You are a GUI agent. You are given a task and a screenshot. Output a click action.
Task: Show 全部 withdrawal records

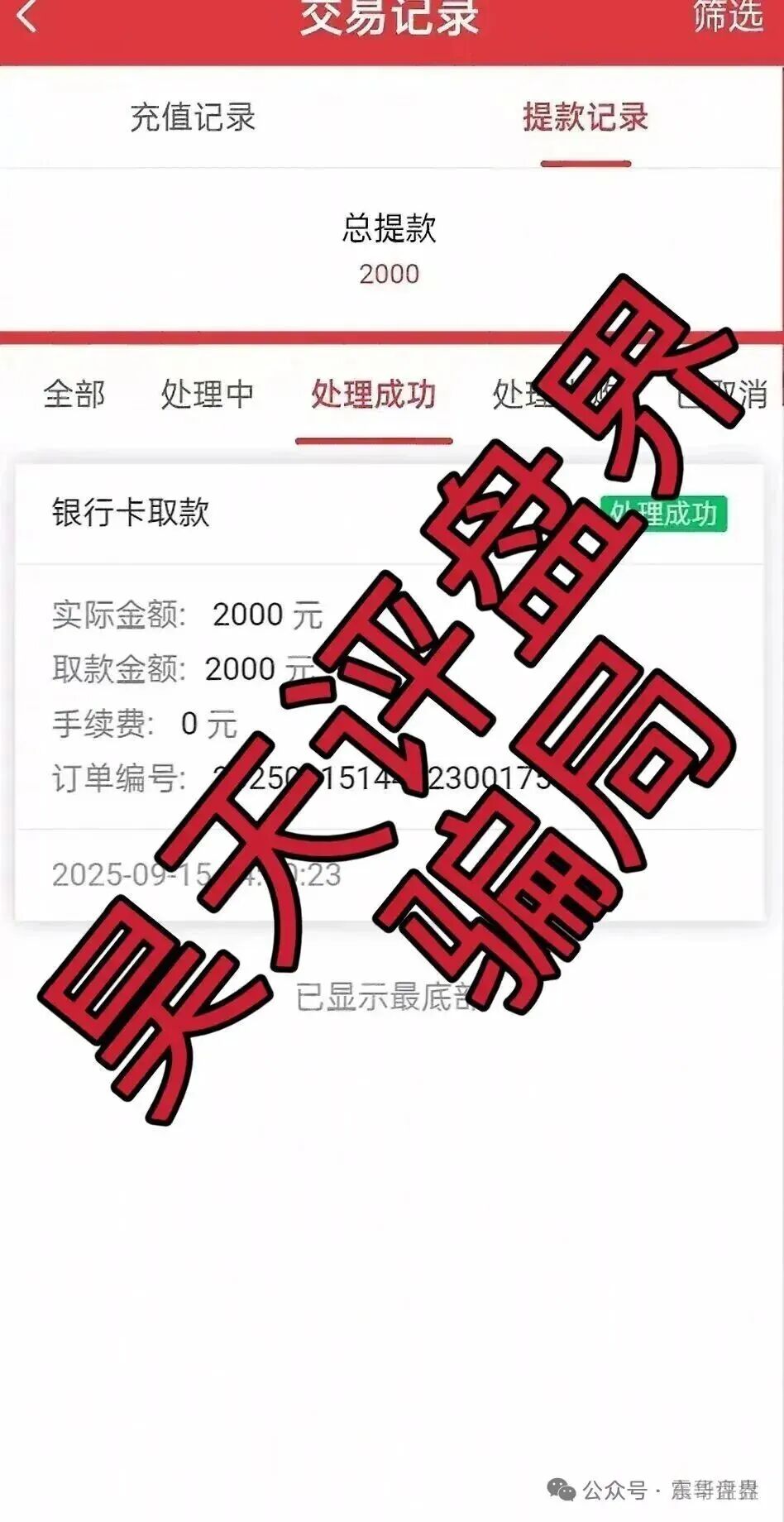coord(74,394)
